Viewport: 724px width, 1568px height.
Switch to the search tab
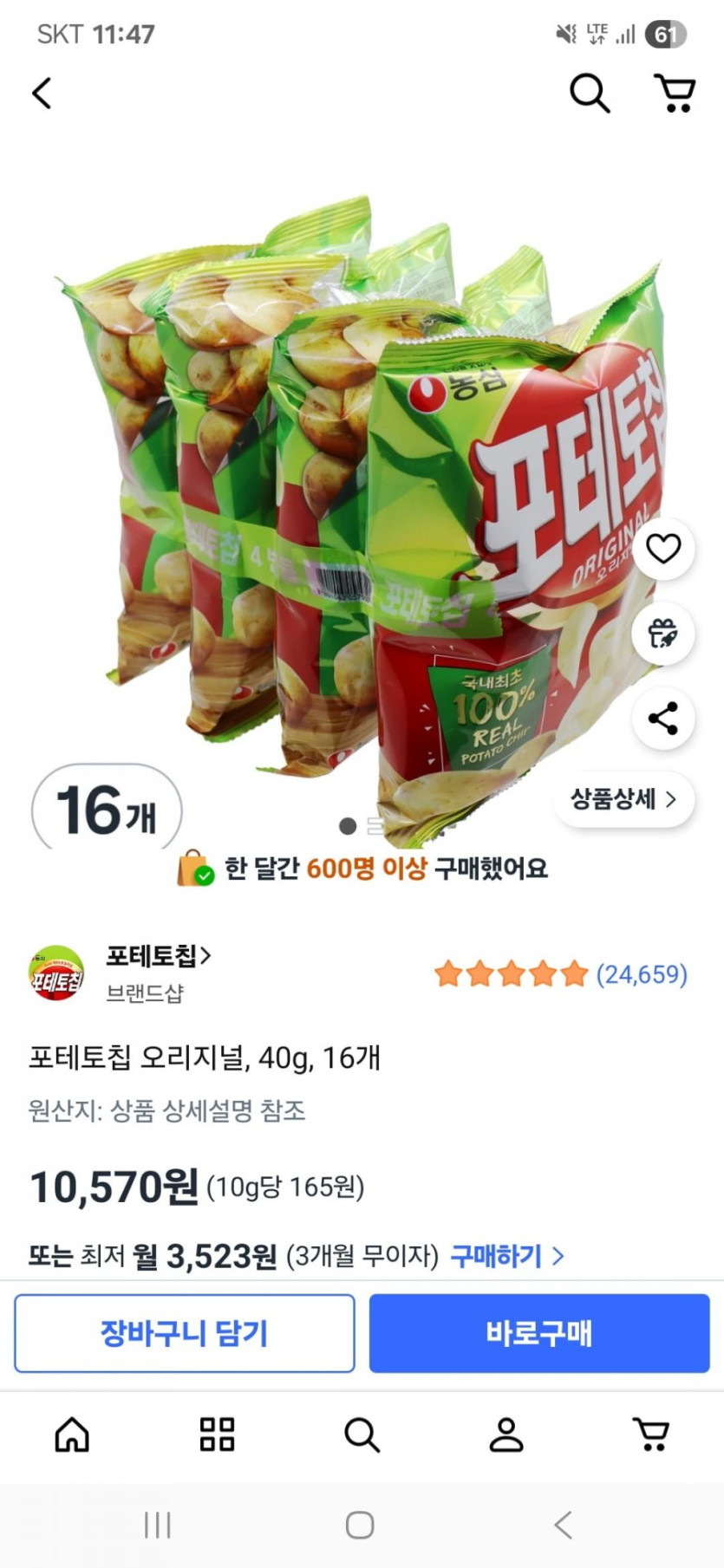click(362, 1435)
